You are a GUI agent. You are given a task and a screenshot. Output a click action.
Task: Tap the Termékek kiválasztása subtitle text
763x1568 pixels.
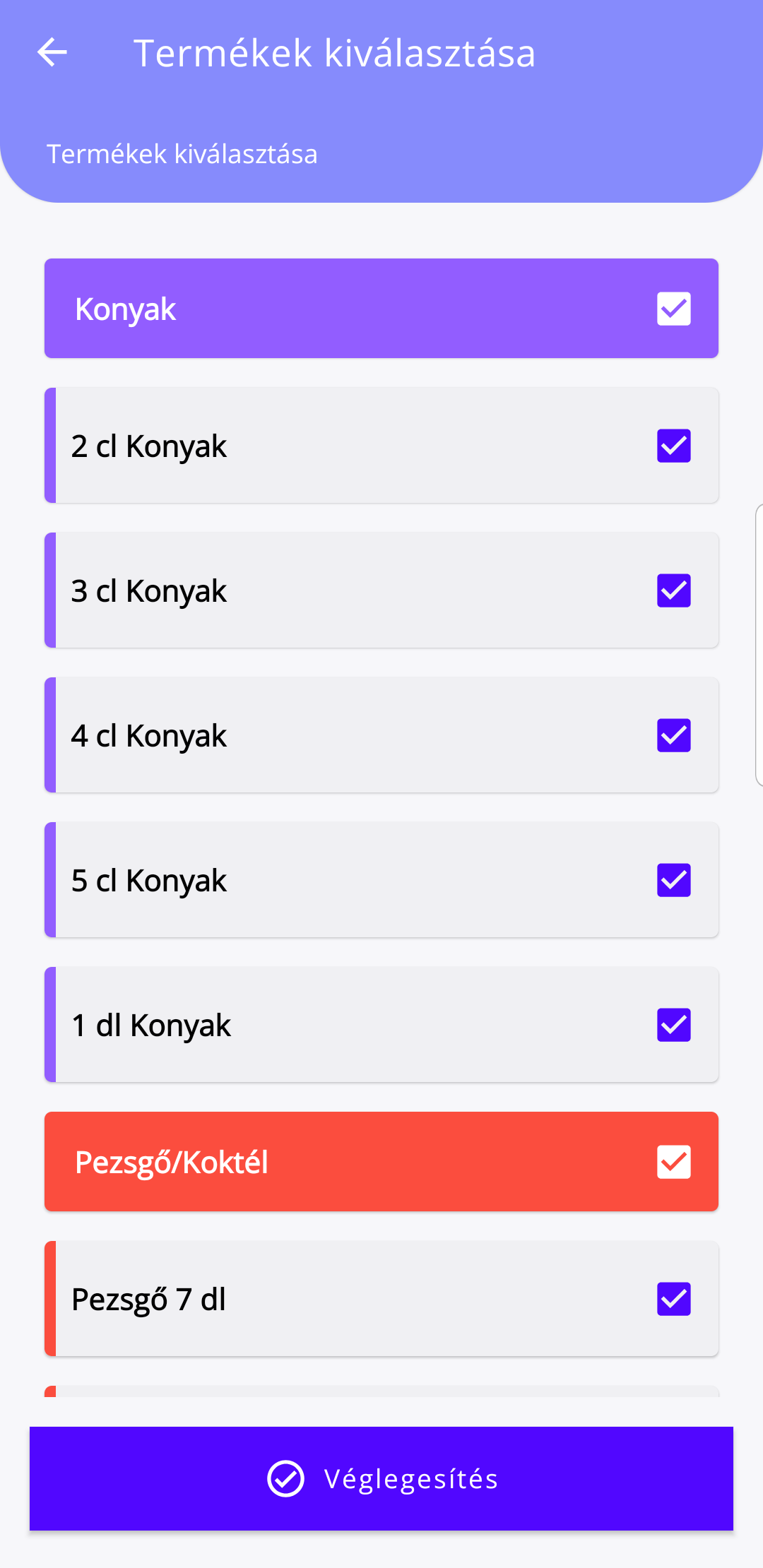tap(182, 154)
